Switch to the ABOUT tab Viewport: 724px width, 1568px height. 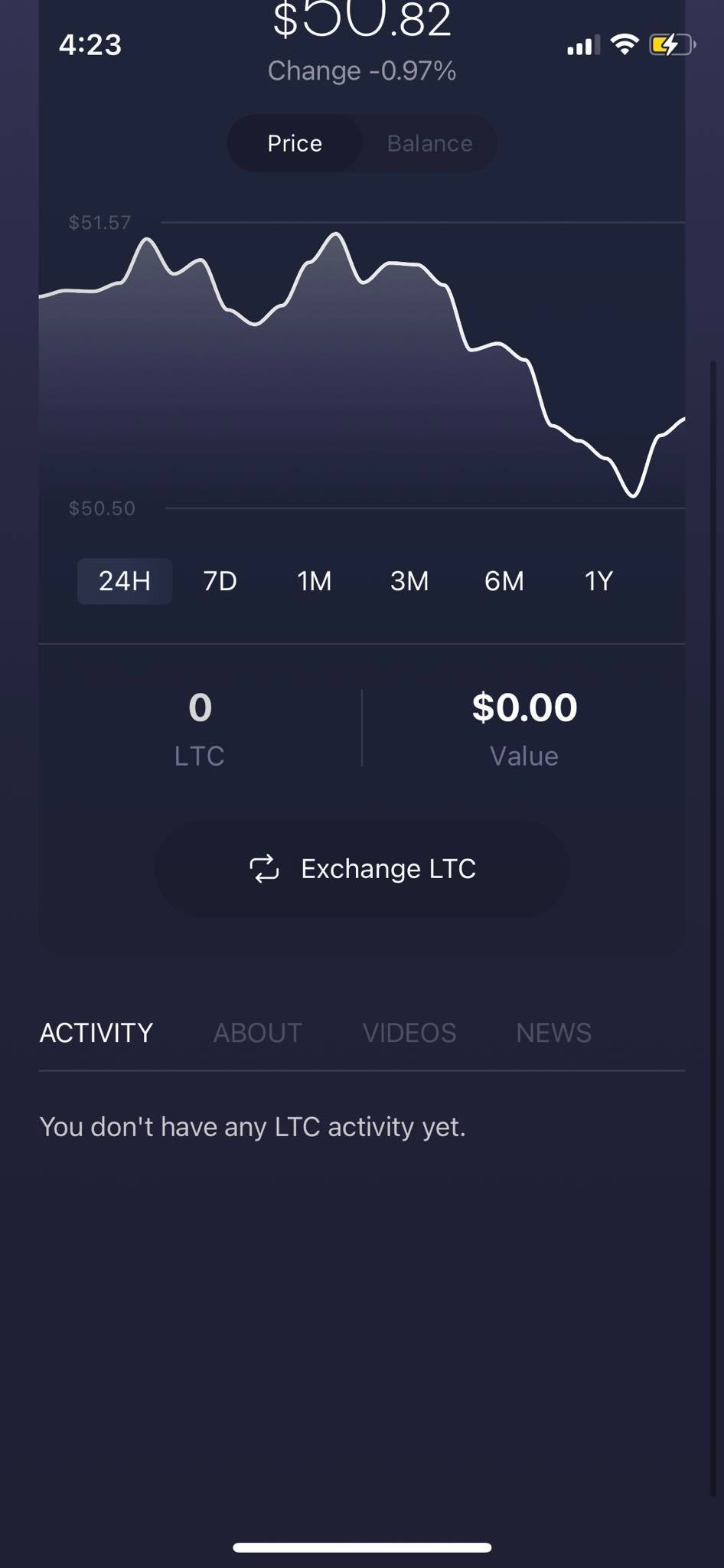258,1033
